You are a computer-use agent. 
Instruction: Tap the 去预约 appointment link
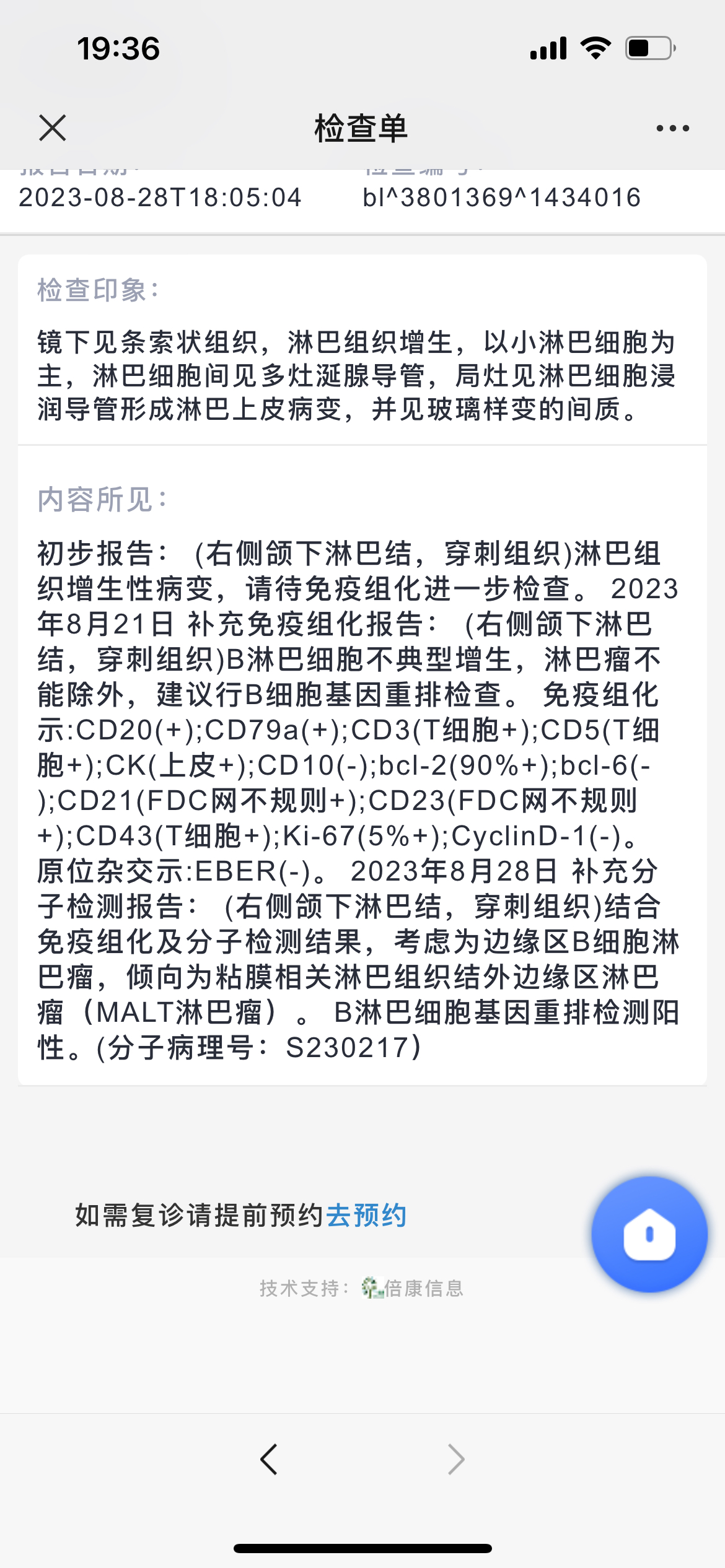[366, 1215]
